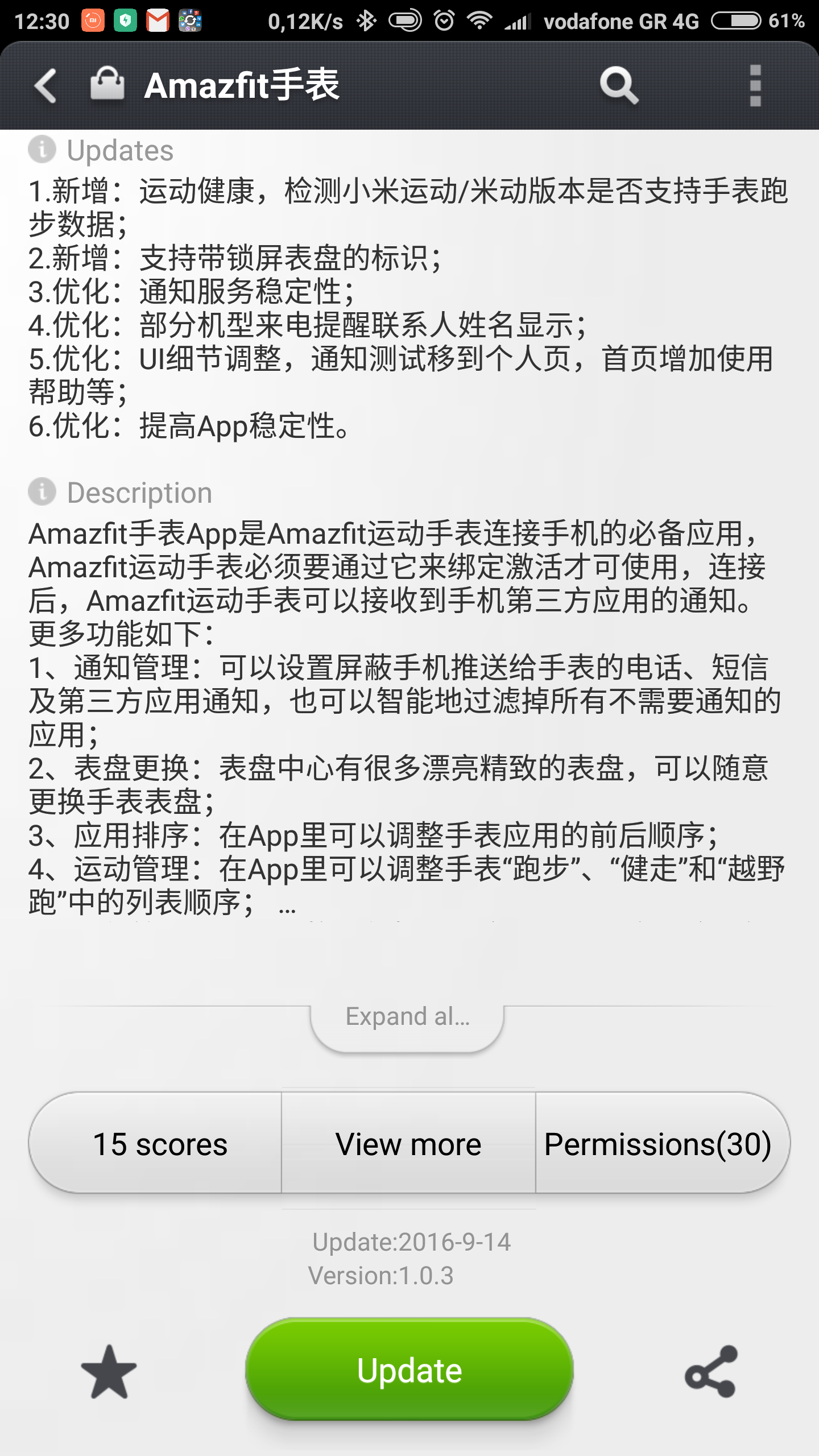
Task: Add app to favorites with star
Action: (109, 1372)
